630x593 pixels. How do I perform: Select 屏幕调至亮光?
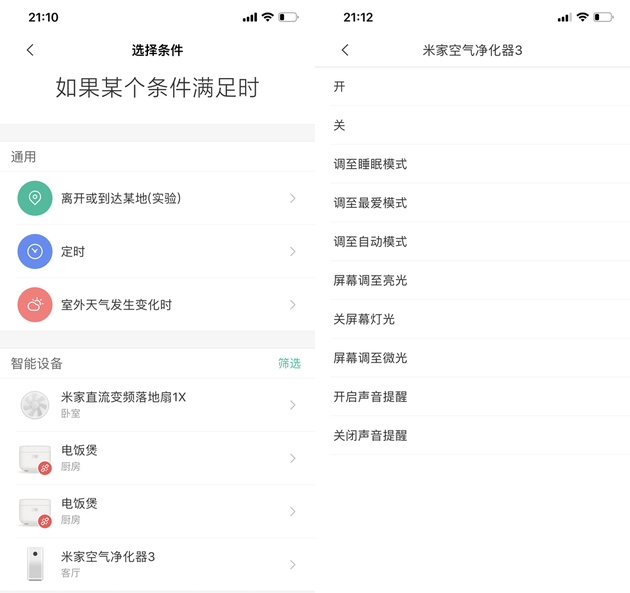pos(472,281)
